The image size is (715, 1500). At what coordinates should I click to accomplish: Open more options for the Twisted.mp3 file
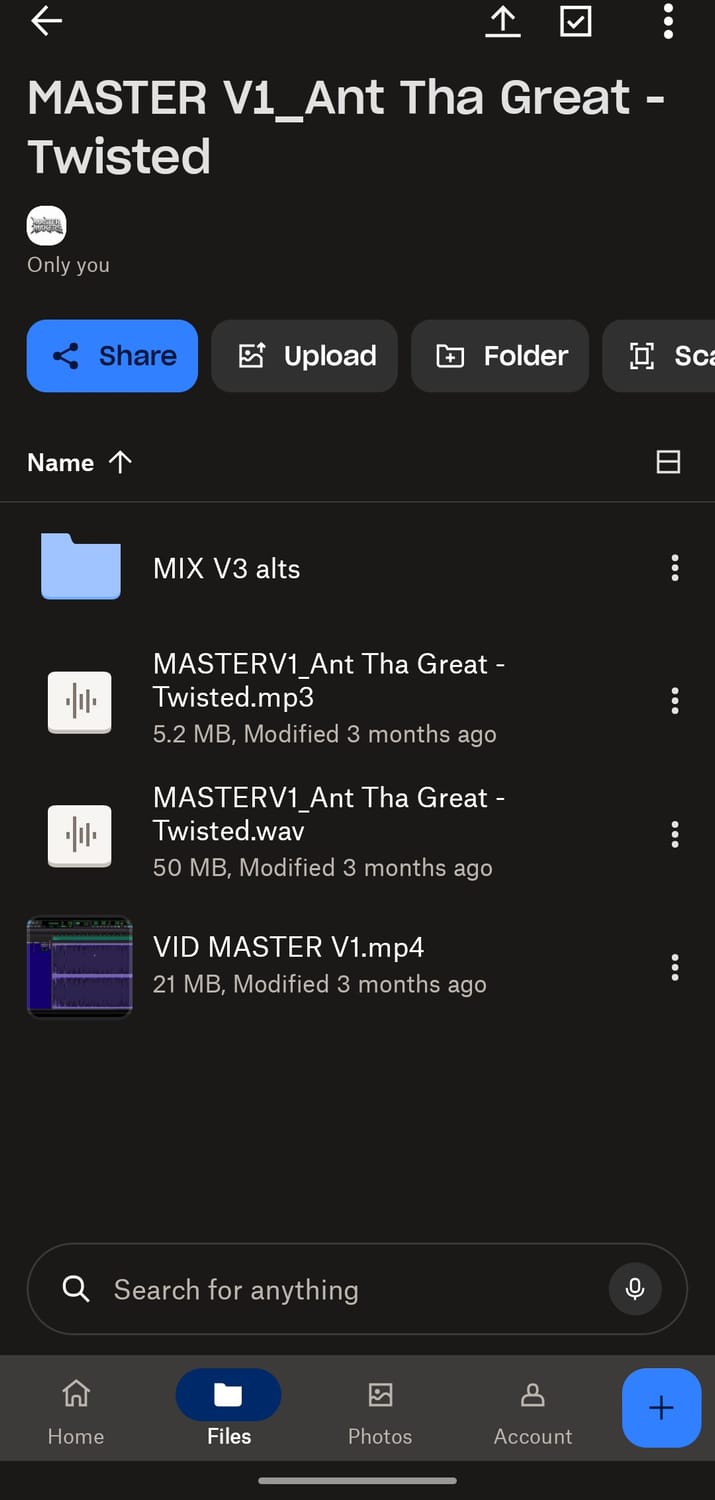[675, 700]
